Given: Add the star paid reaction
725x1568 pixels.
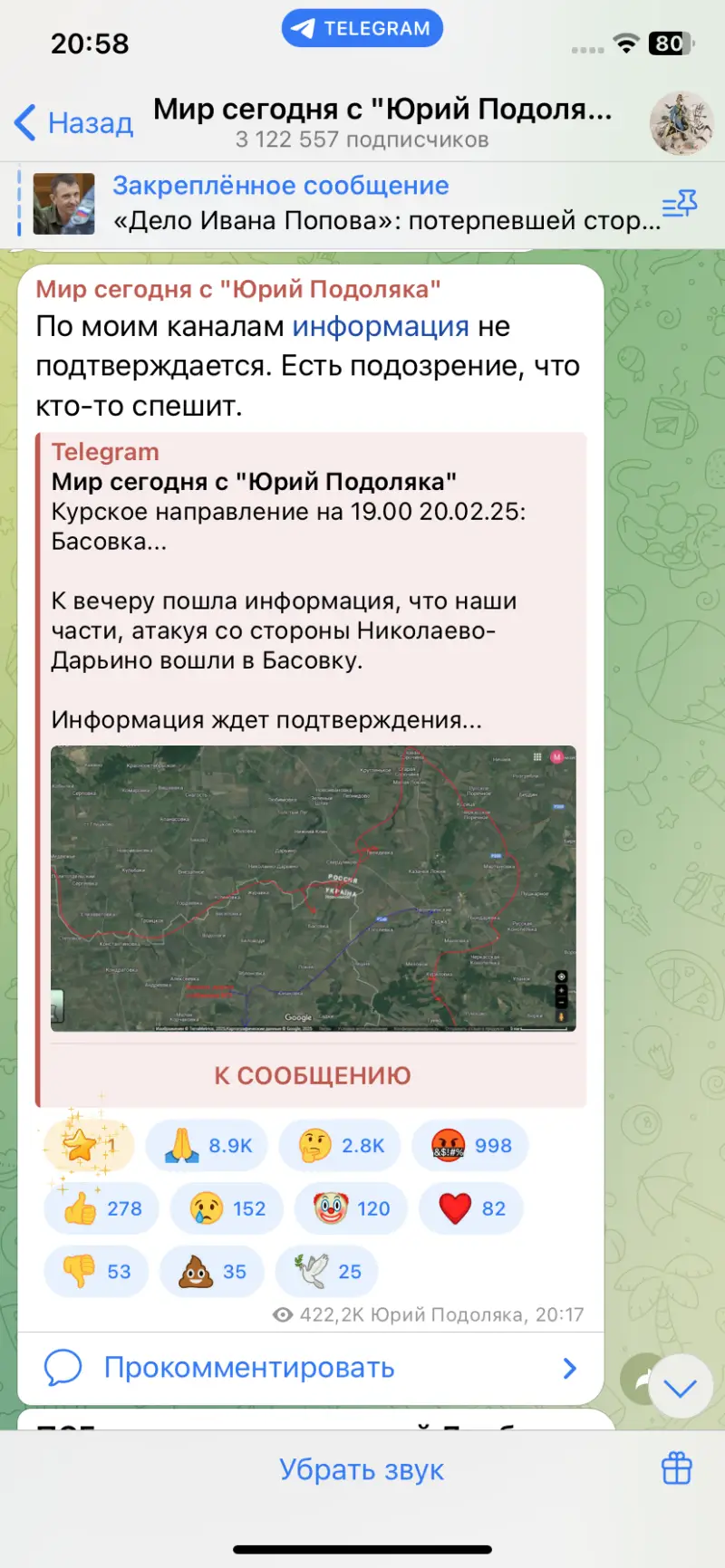Looking at the screenshot, I should pyautogui.click(x=88, y=1146).
